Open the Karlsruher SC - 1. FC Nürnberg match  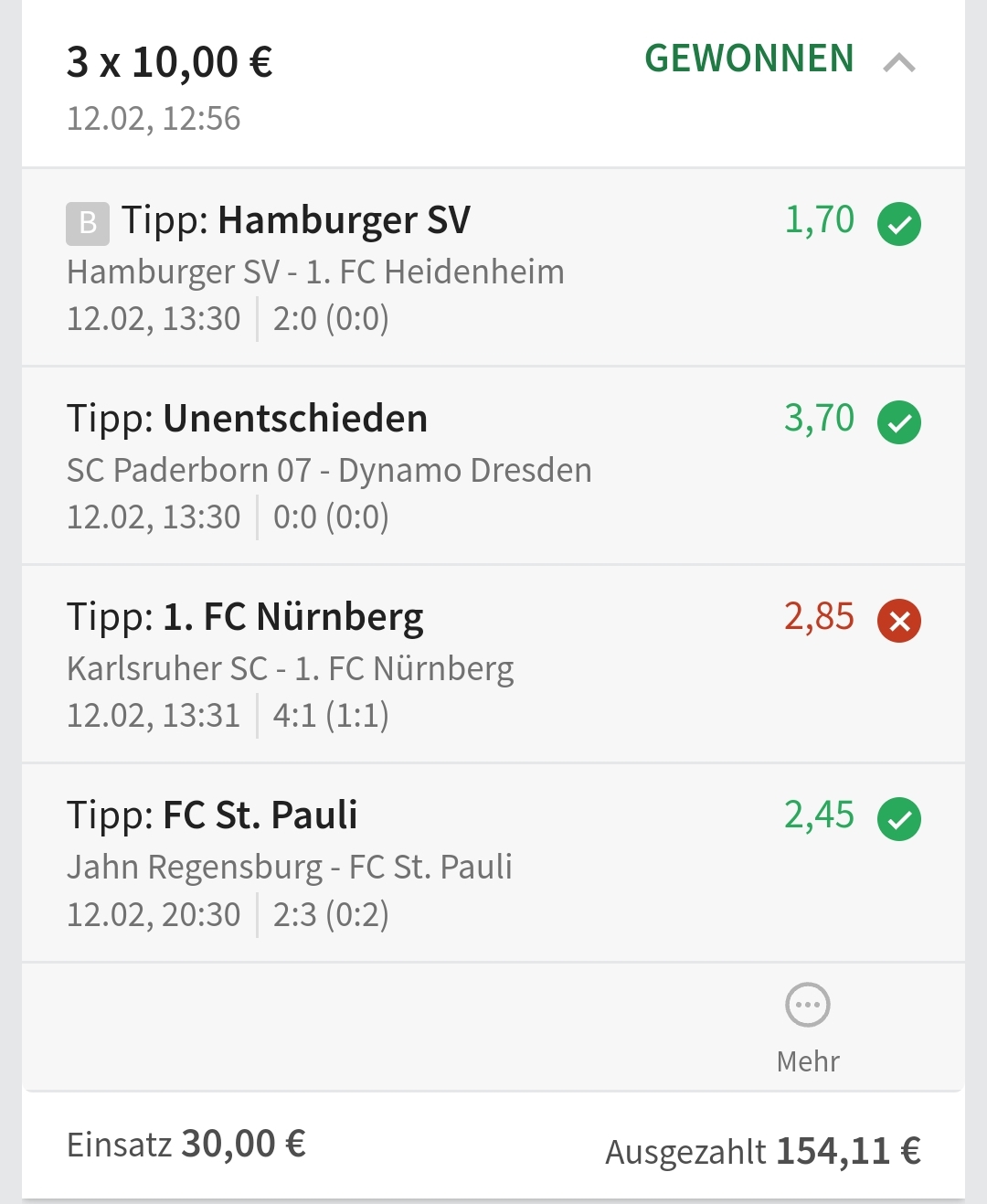[x=290, y=668]
